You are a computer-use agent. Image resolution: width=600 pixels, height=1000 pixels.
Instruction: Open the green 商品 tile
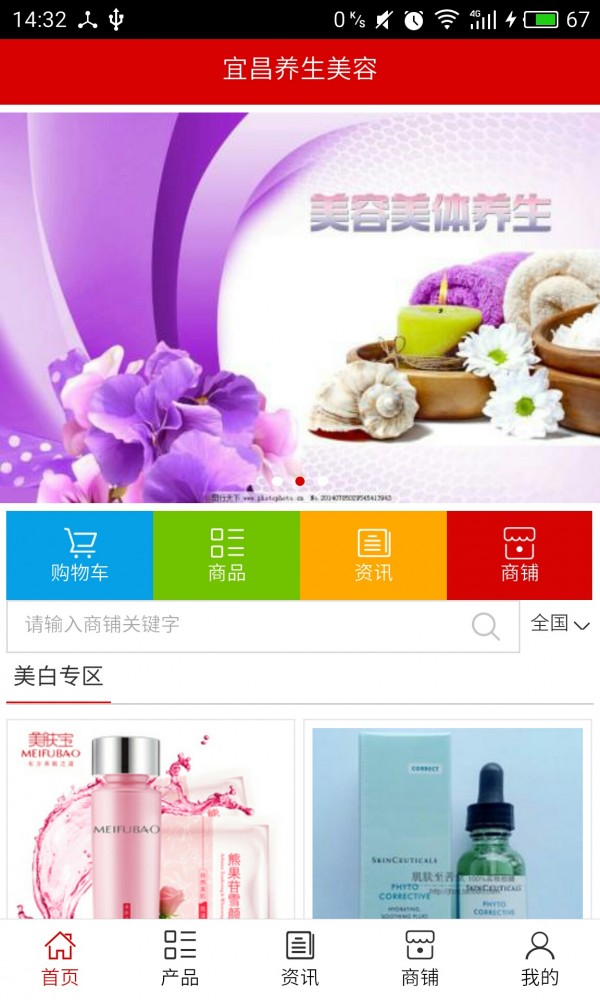click(227, 555)
